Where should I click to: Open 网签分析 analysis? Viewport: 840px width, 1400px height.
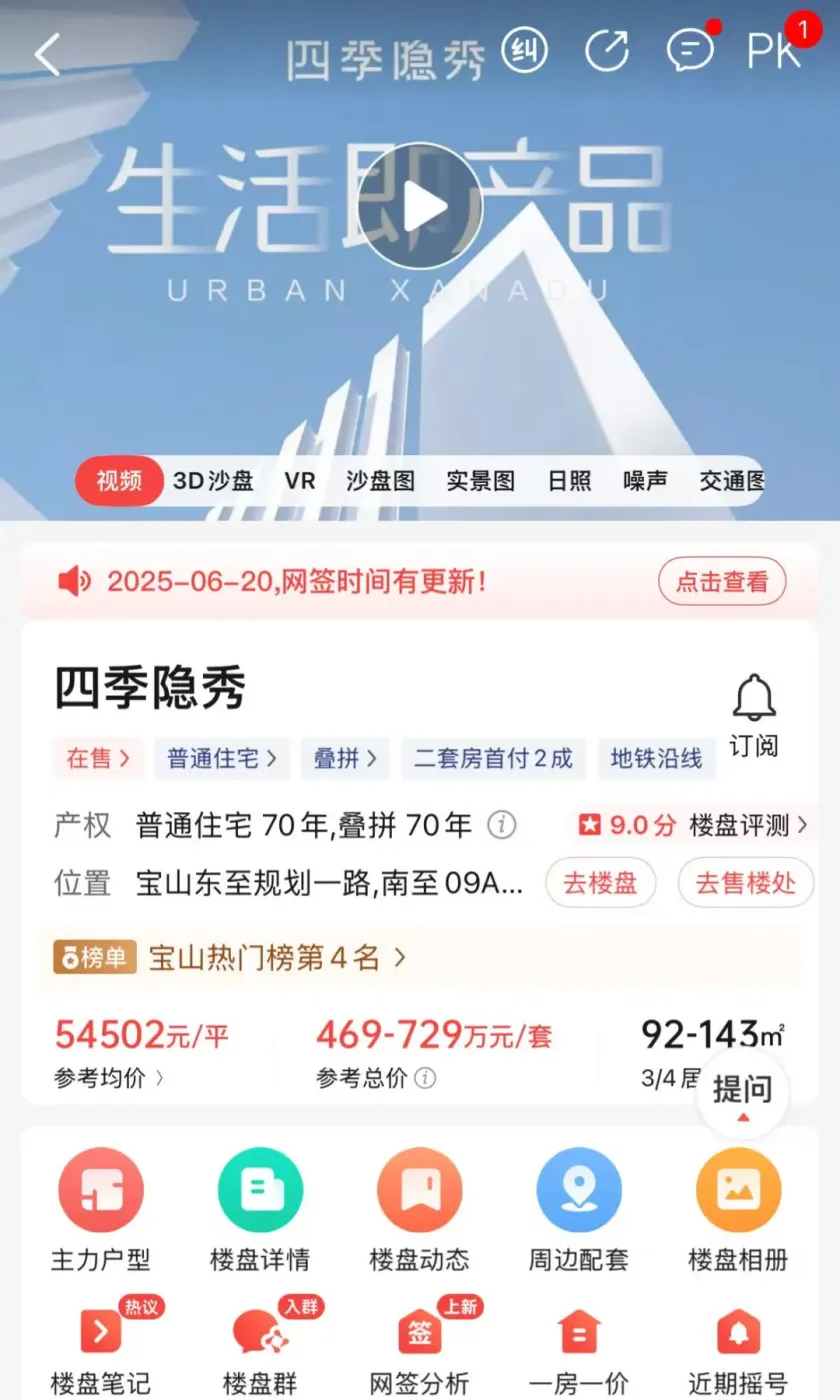point(419,1350)
